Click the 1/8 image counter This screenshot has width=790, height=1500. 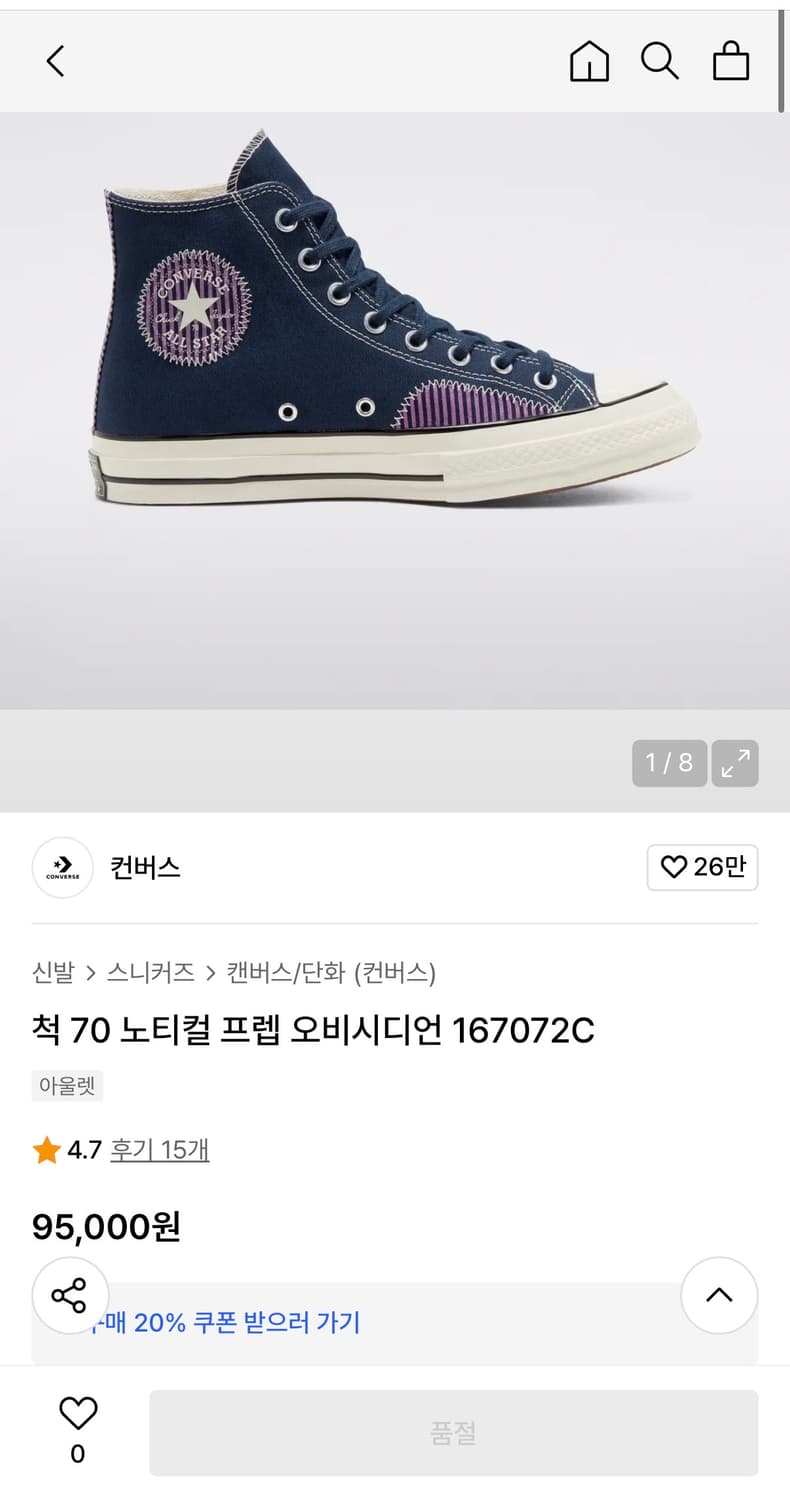[x=667, y=763]
